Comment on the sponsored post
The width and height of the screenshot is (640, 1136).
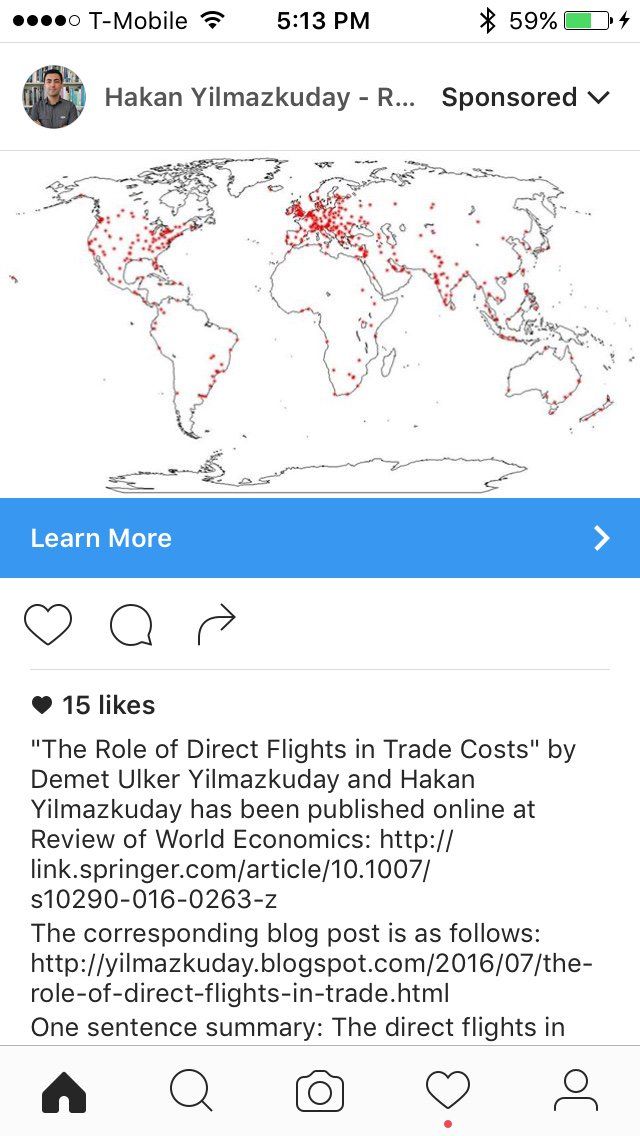point(131,626)
